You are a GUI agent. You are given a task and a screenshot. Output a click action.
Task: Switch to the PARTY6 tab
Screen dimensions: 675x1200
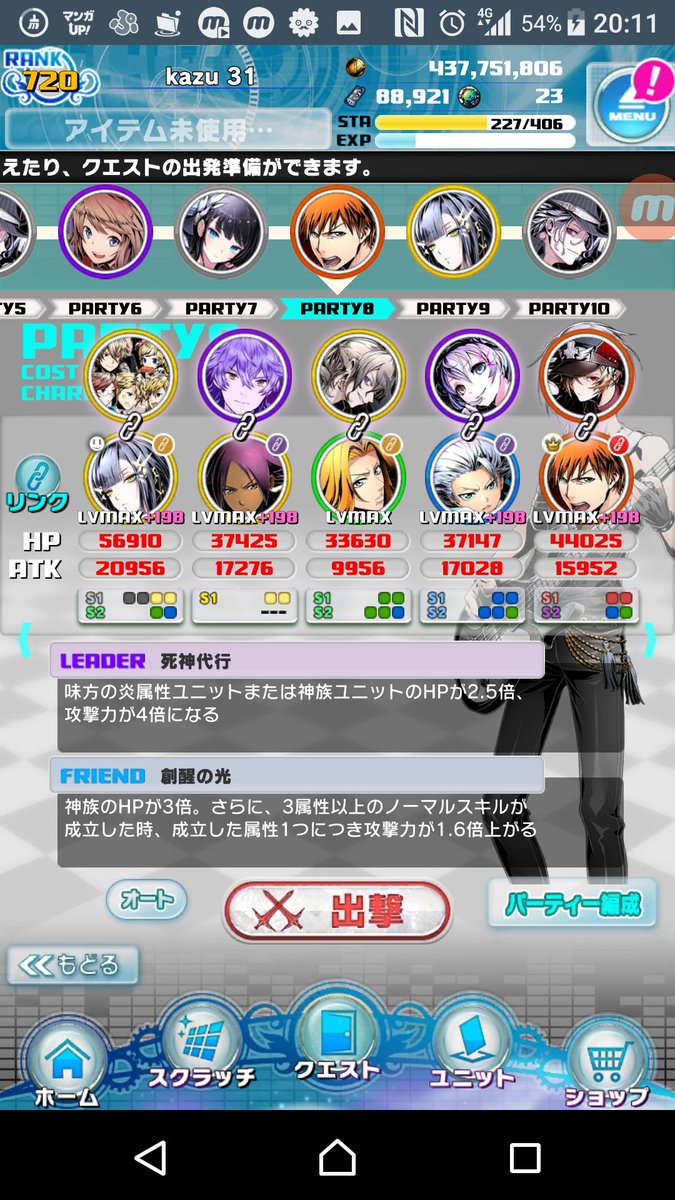(x=103, y=309)
